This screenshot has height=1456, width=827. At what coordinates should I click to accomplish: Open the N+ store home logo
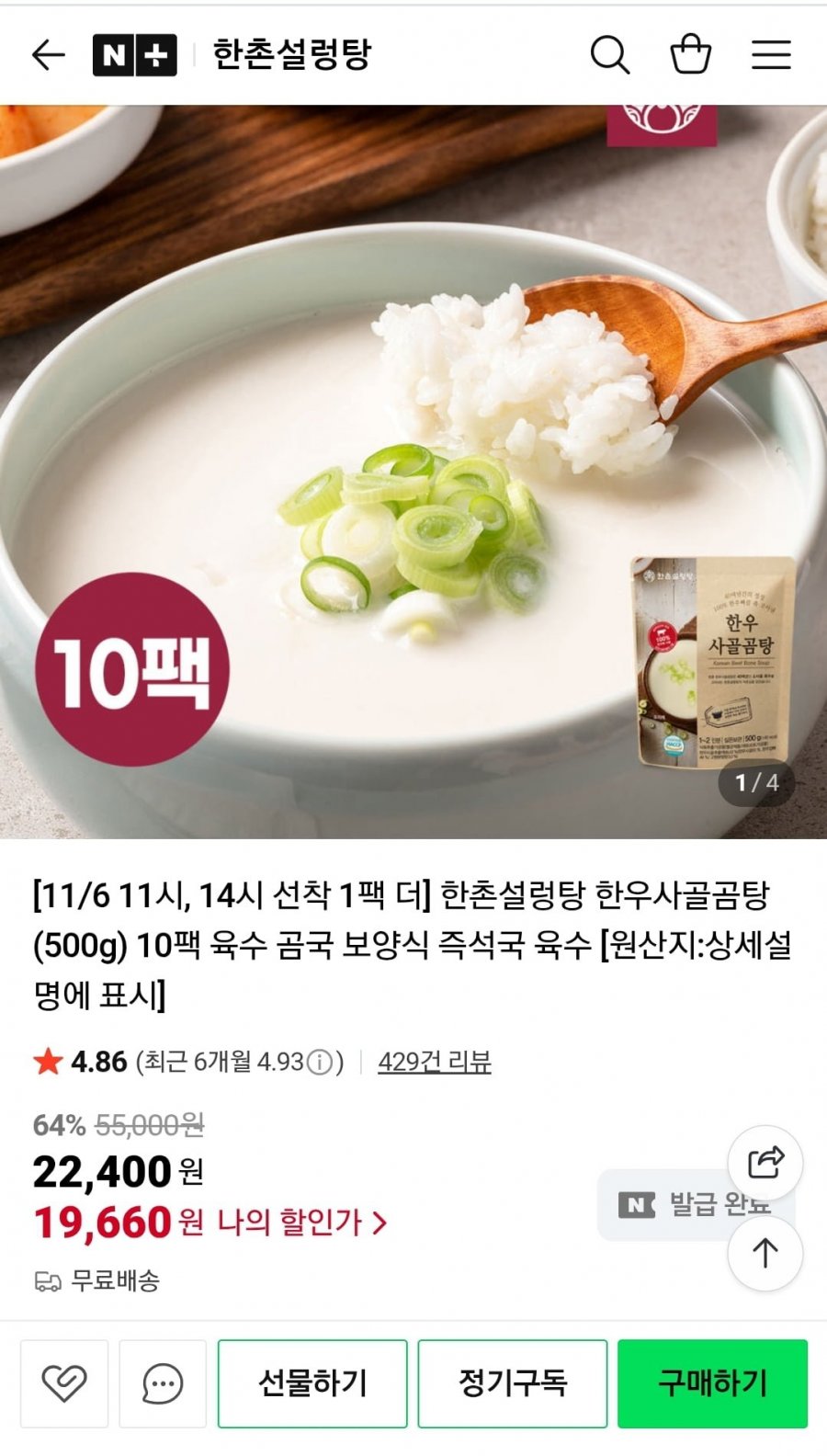(134, 55)
